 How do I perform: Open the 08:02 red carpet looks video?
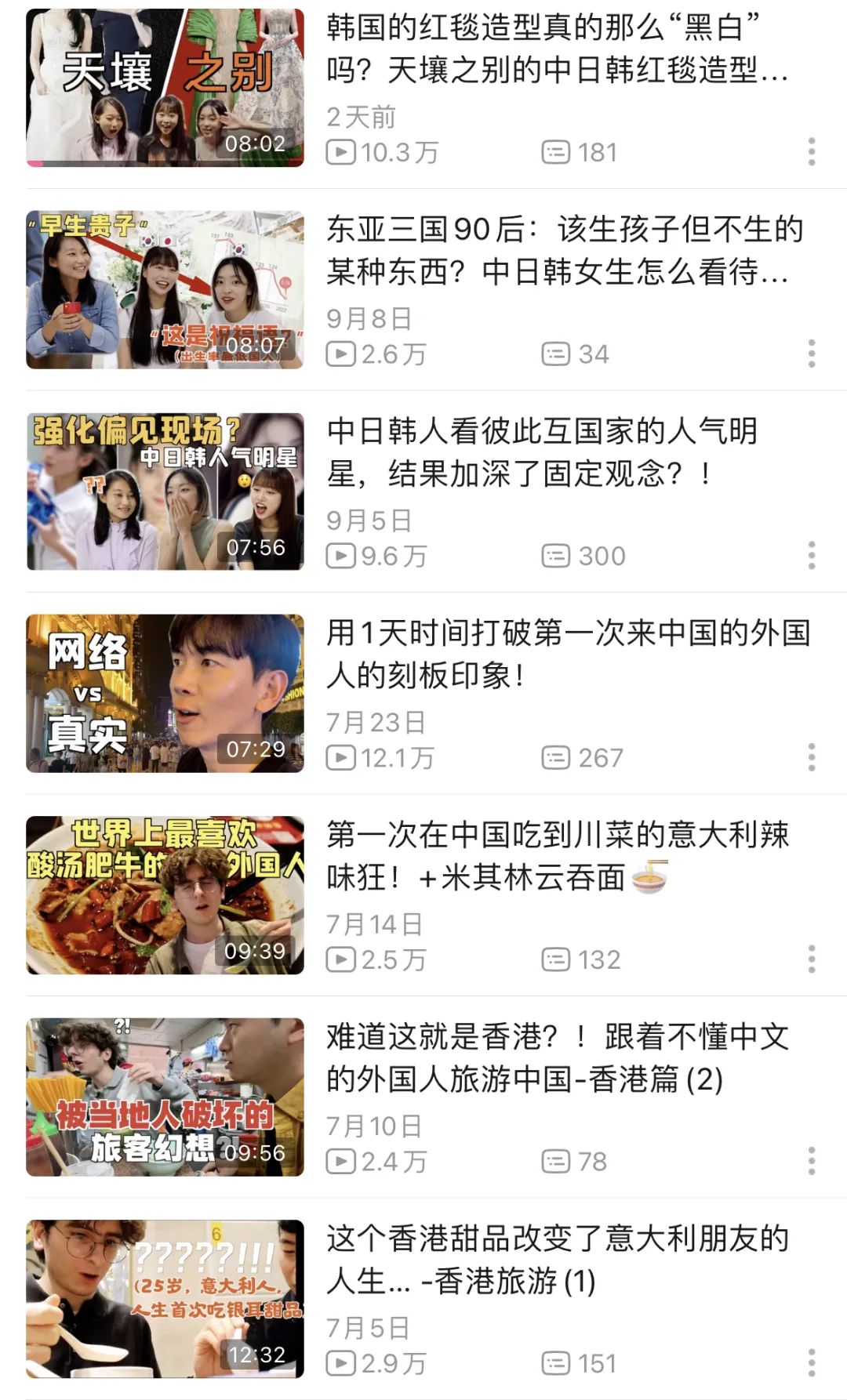pyautogui.click(x=165, y=88)
